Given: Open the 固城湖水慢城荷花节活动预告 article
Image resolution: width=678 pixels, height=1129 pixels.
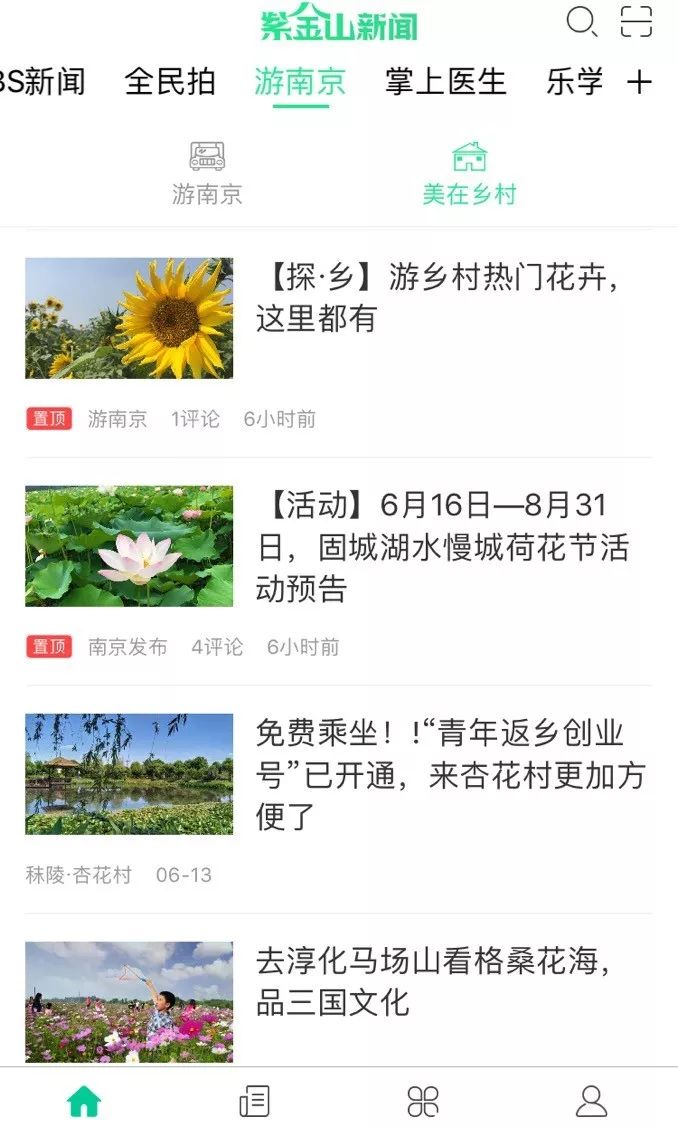Looking at the screenshot, I should 442,546.
